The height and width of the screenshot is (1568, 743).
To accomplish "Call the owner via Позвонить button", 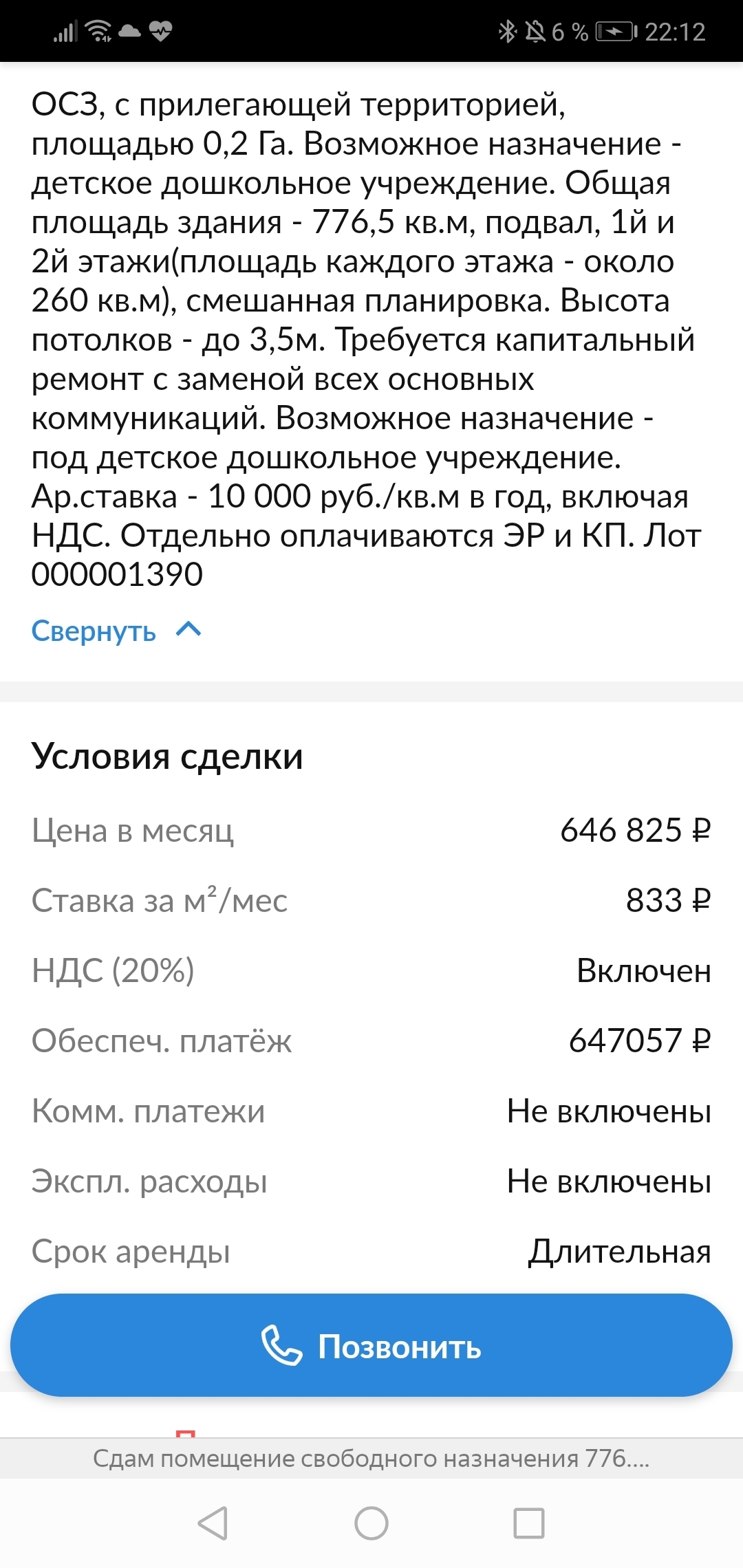I will [x=371, y=1346].
